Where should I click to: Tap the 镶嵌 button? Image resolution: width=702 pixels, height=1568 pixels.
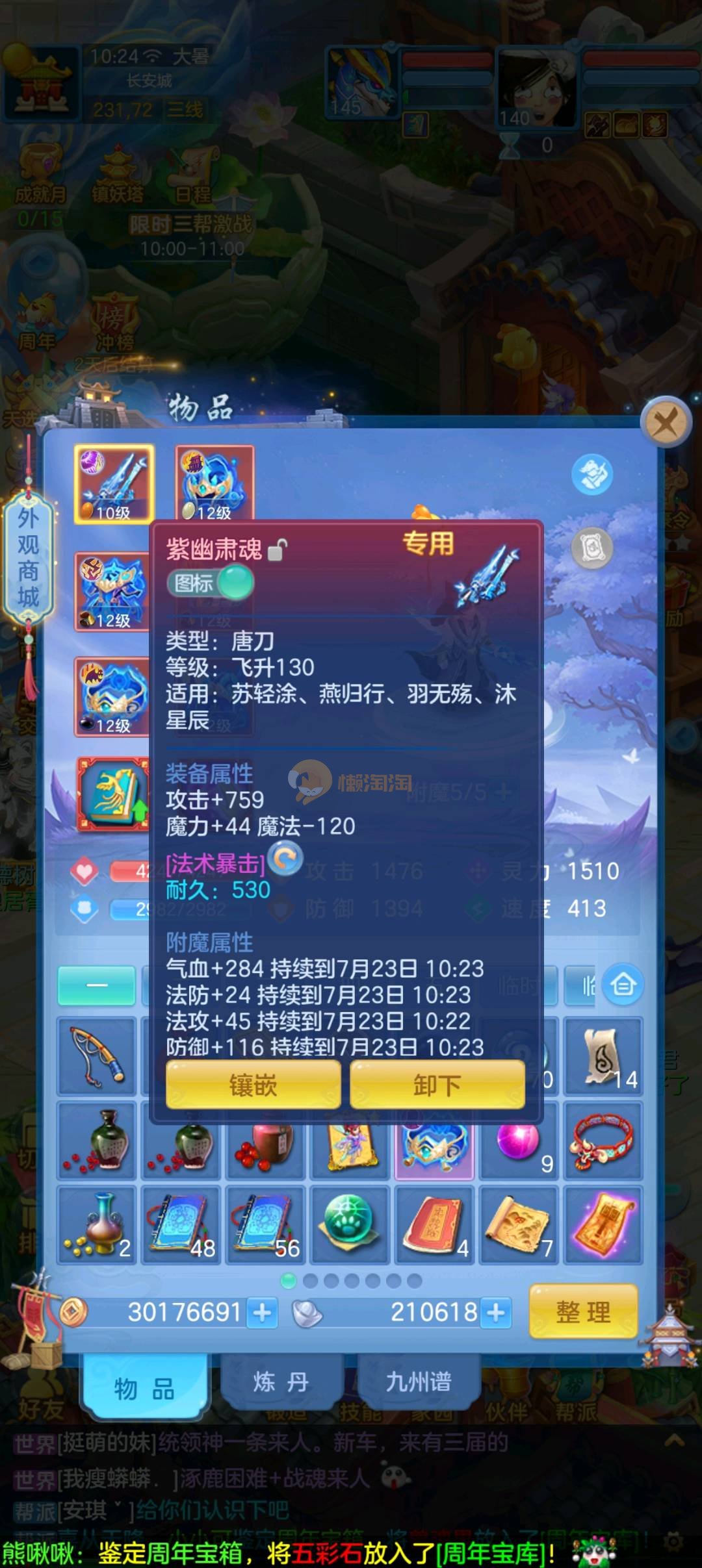coord(253,1085)
